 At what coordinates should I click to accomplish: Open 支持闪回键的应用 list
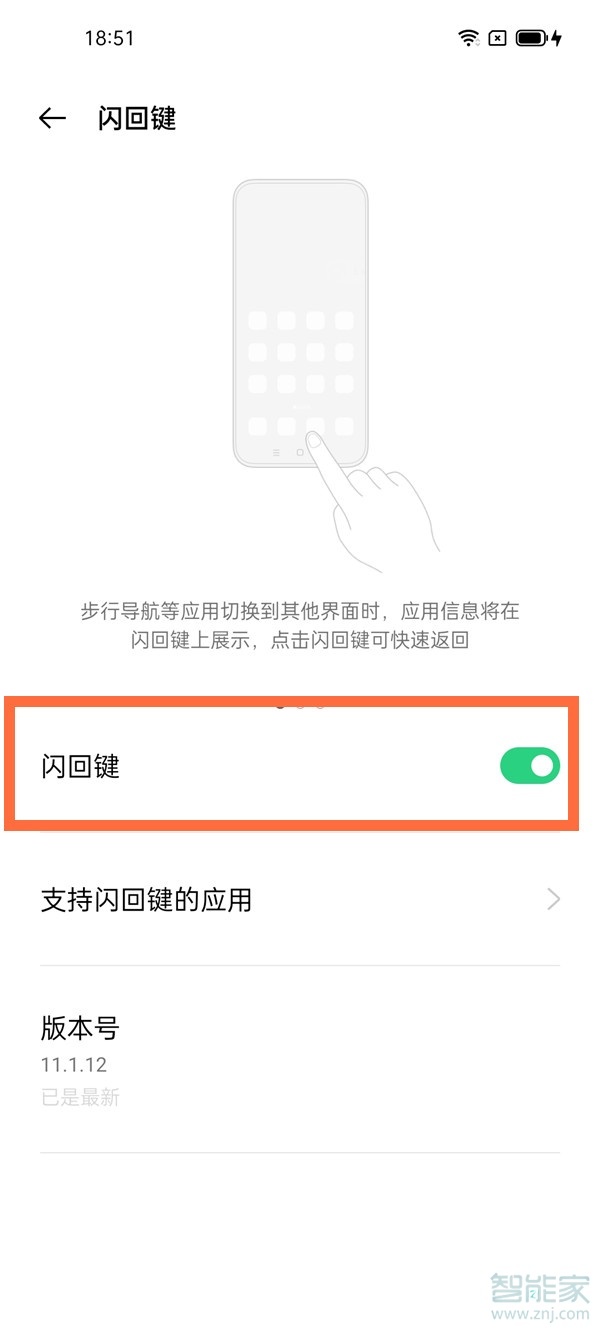299,900
